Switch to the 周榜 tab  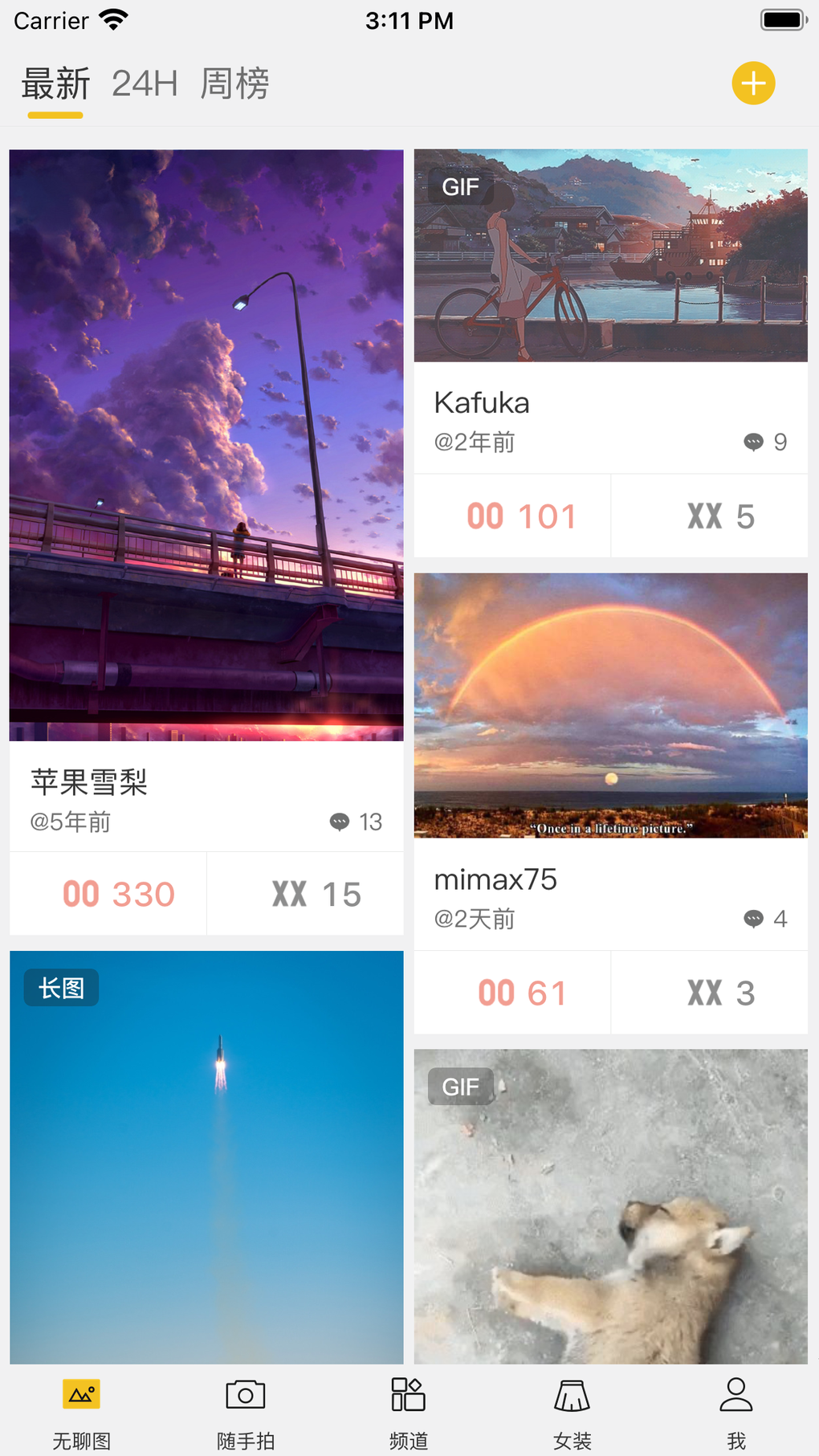(x=234, y=84)
